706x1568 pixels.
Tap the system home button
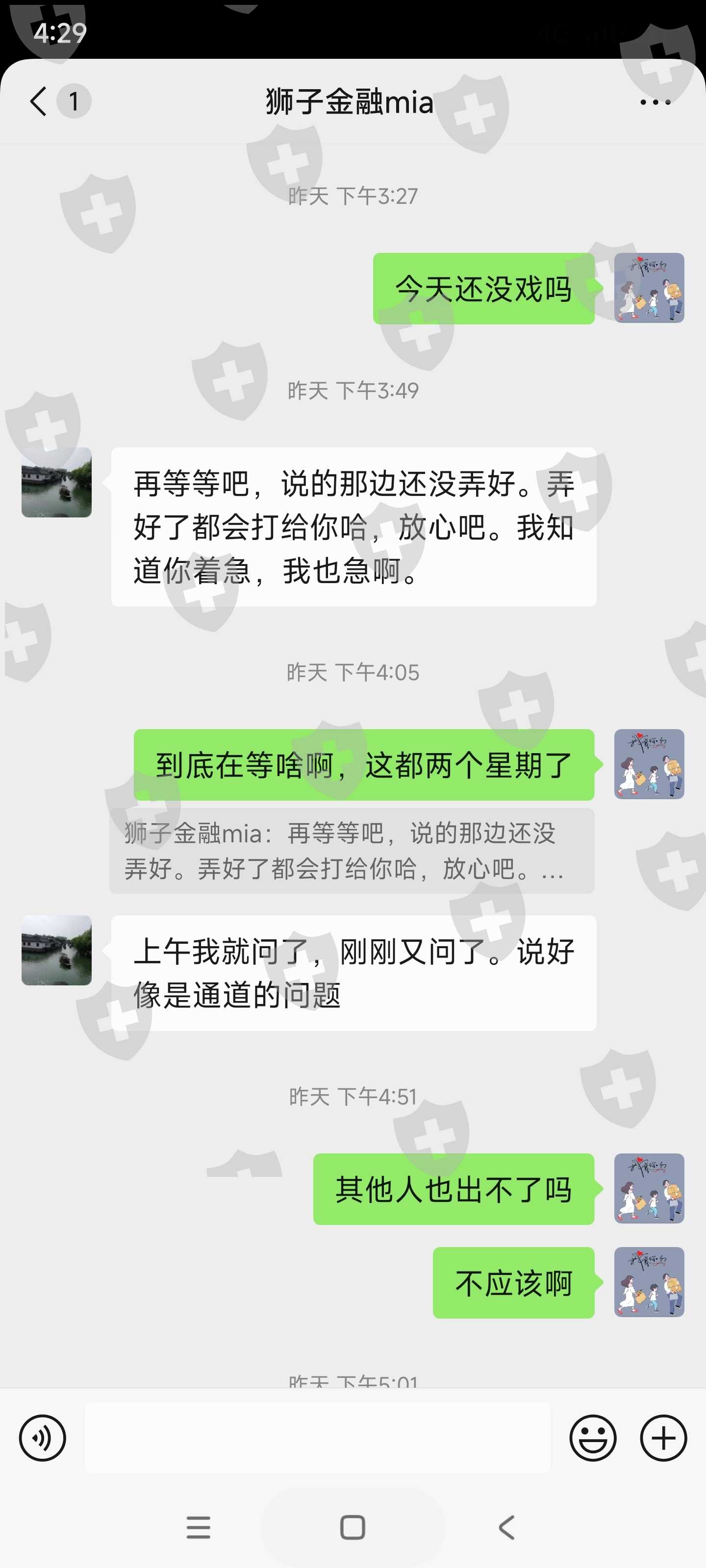(353, 1527)
